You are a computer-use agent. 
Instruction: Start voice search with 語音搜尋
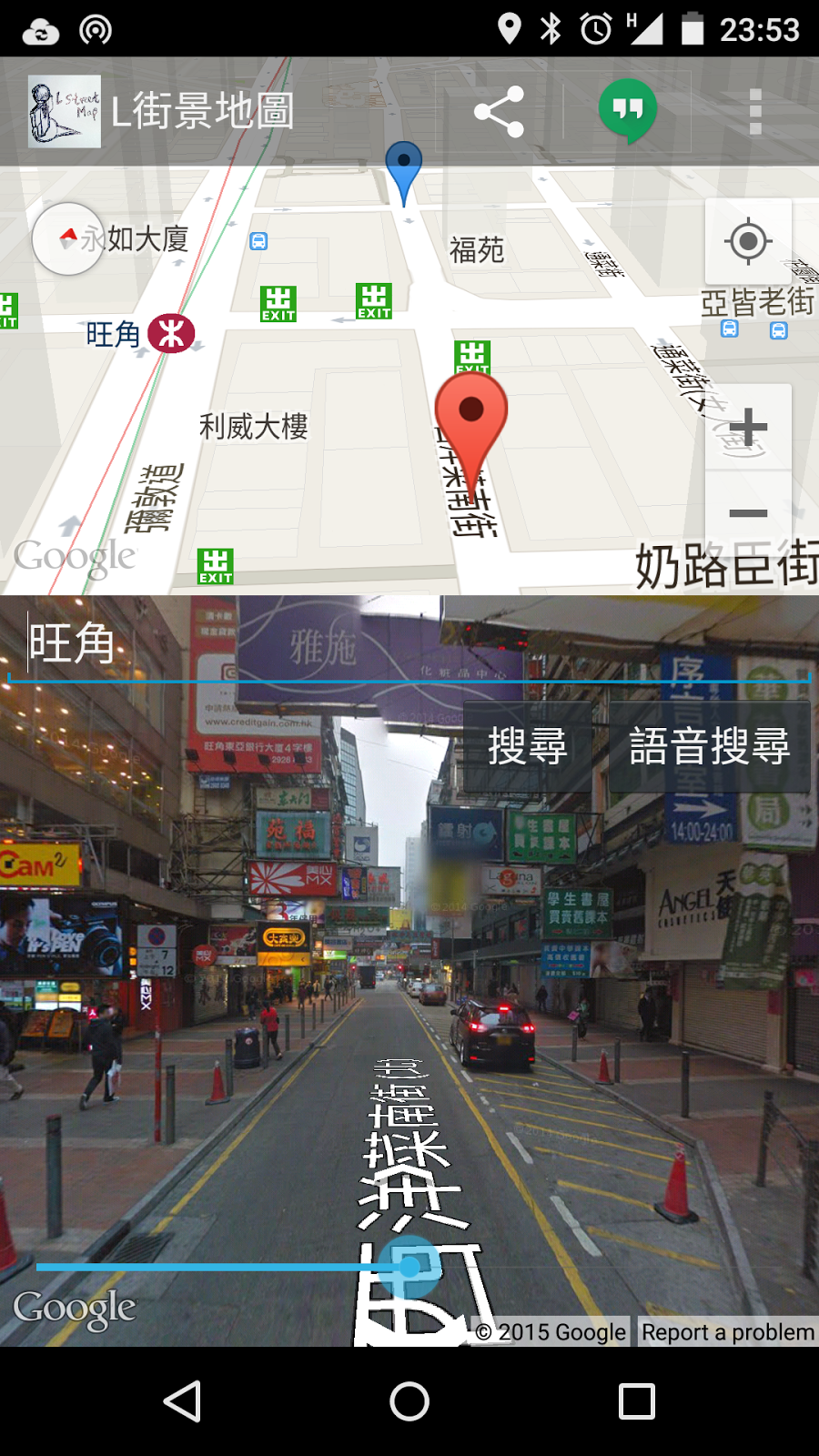coord(709,746)
